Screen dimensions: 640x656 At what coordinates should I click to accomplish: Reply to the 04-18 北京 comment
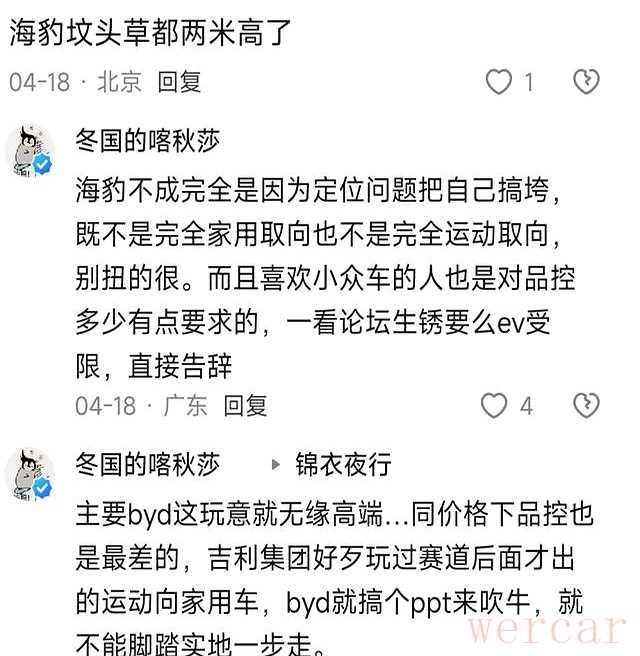click(179, 82)
